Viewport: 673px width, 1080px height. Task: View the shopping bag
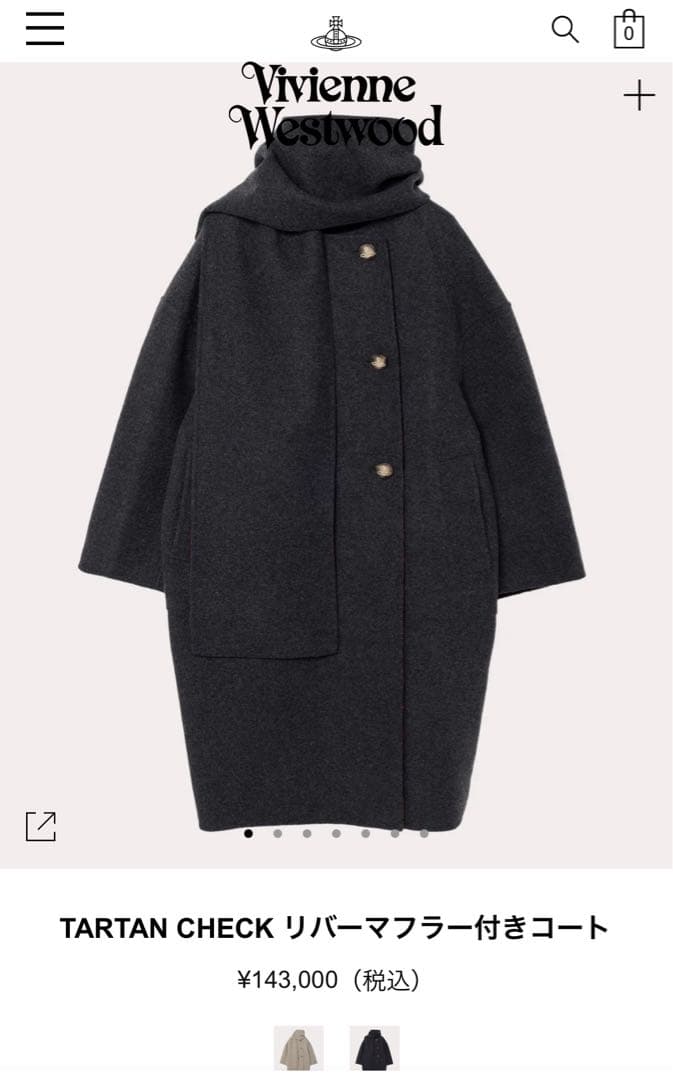[x=628, y=29]
